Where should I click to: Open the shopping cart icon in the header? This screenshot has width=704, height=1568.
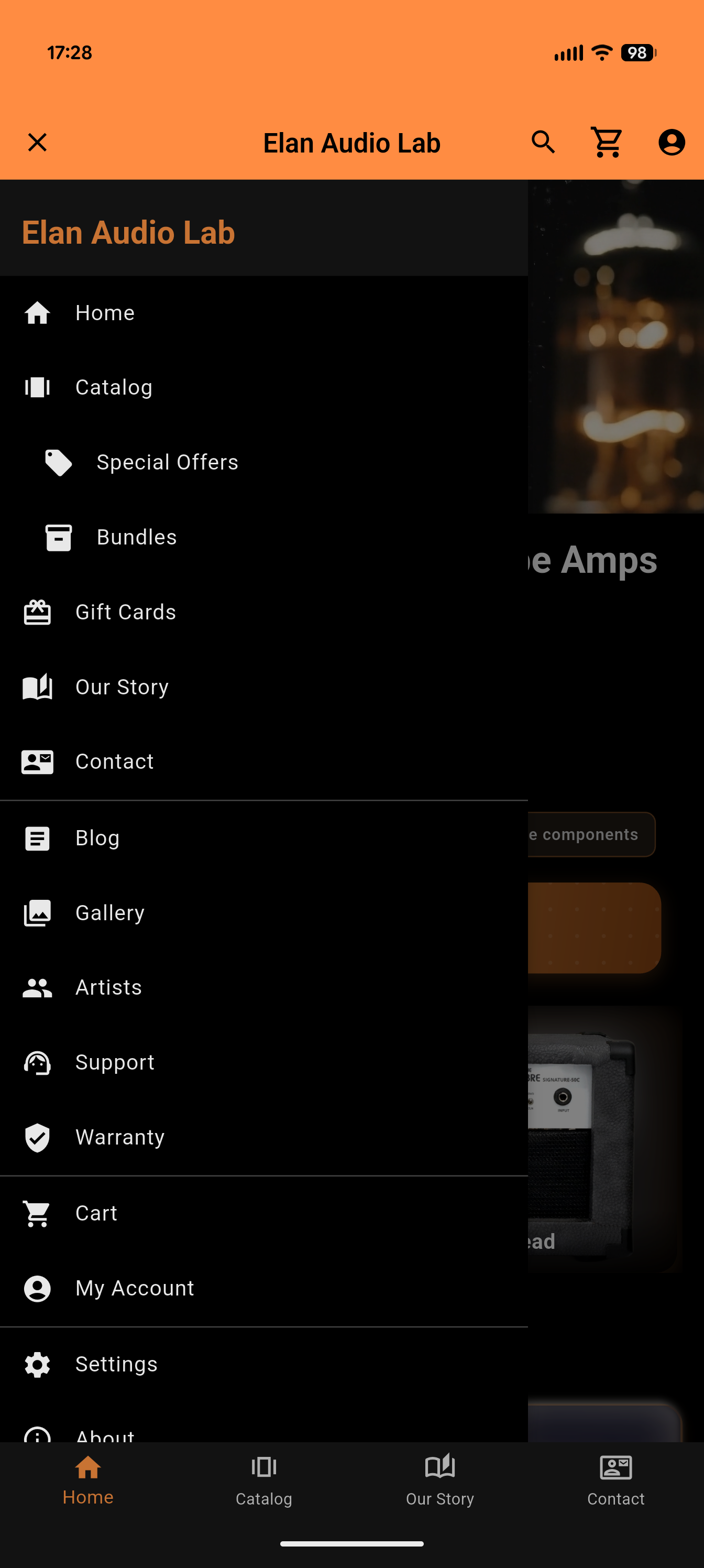[x=607, y=142]
